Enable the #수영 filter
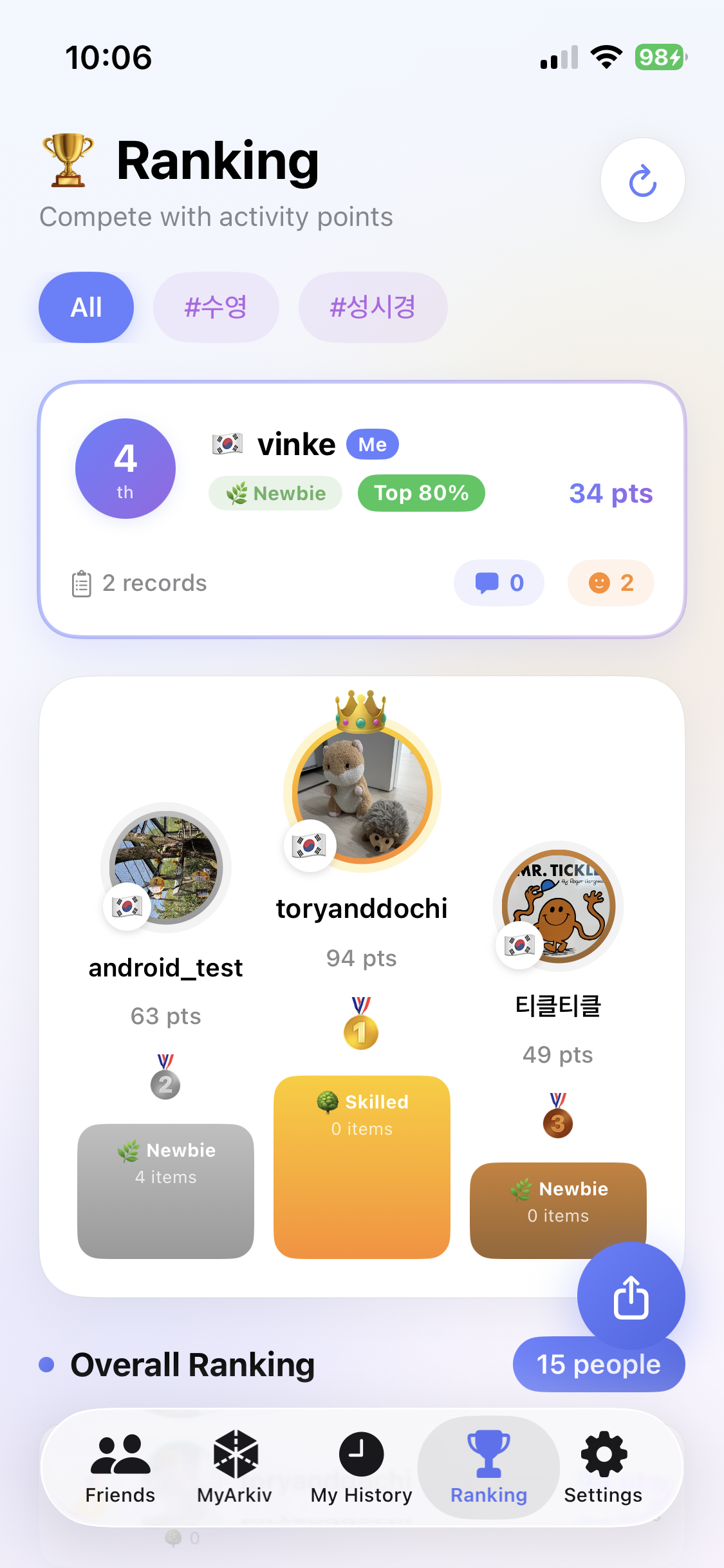This screenshot has height=1568, width=724. (216, 307)
